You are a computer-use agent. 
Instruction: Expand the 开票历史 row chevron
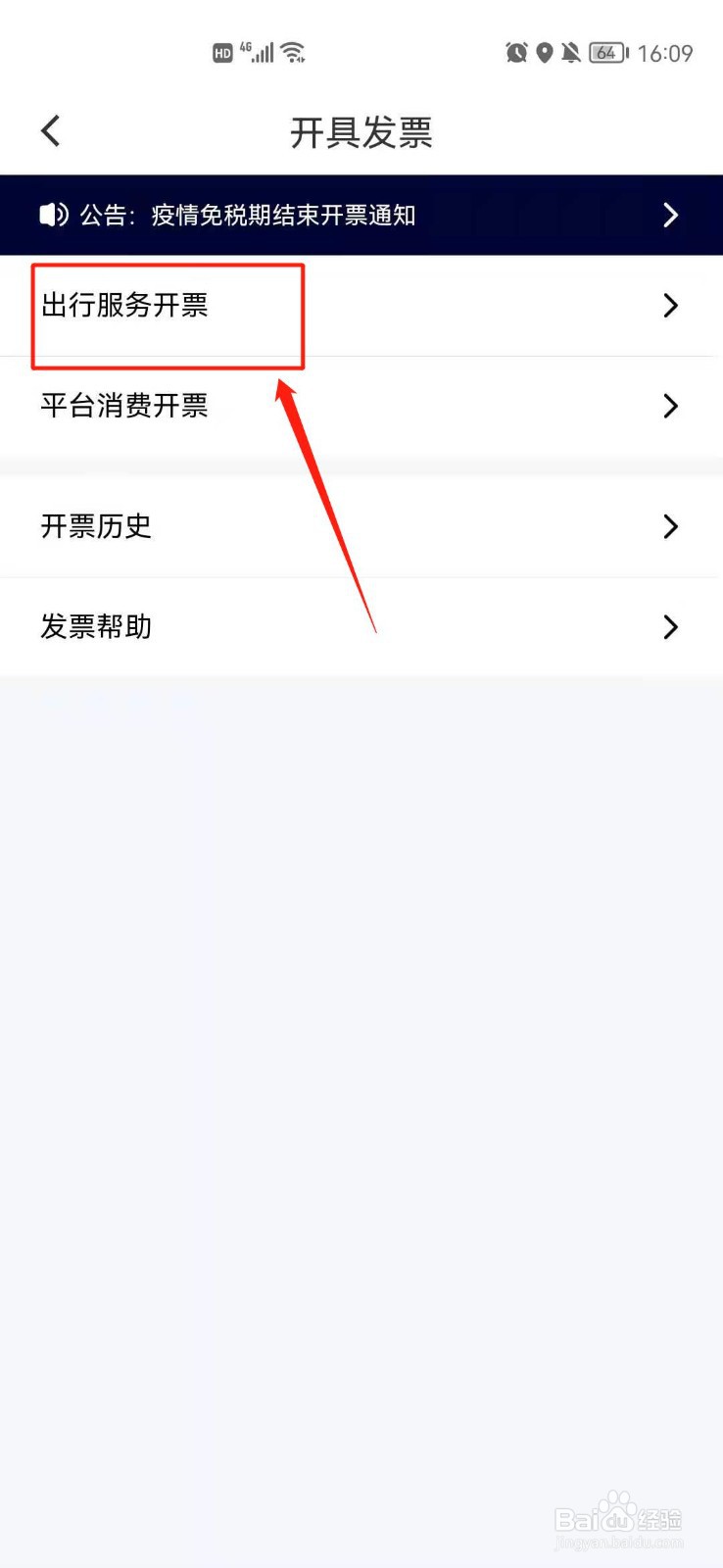point(671,527)
